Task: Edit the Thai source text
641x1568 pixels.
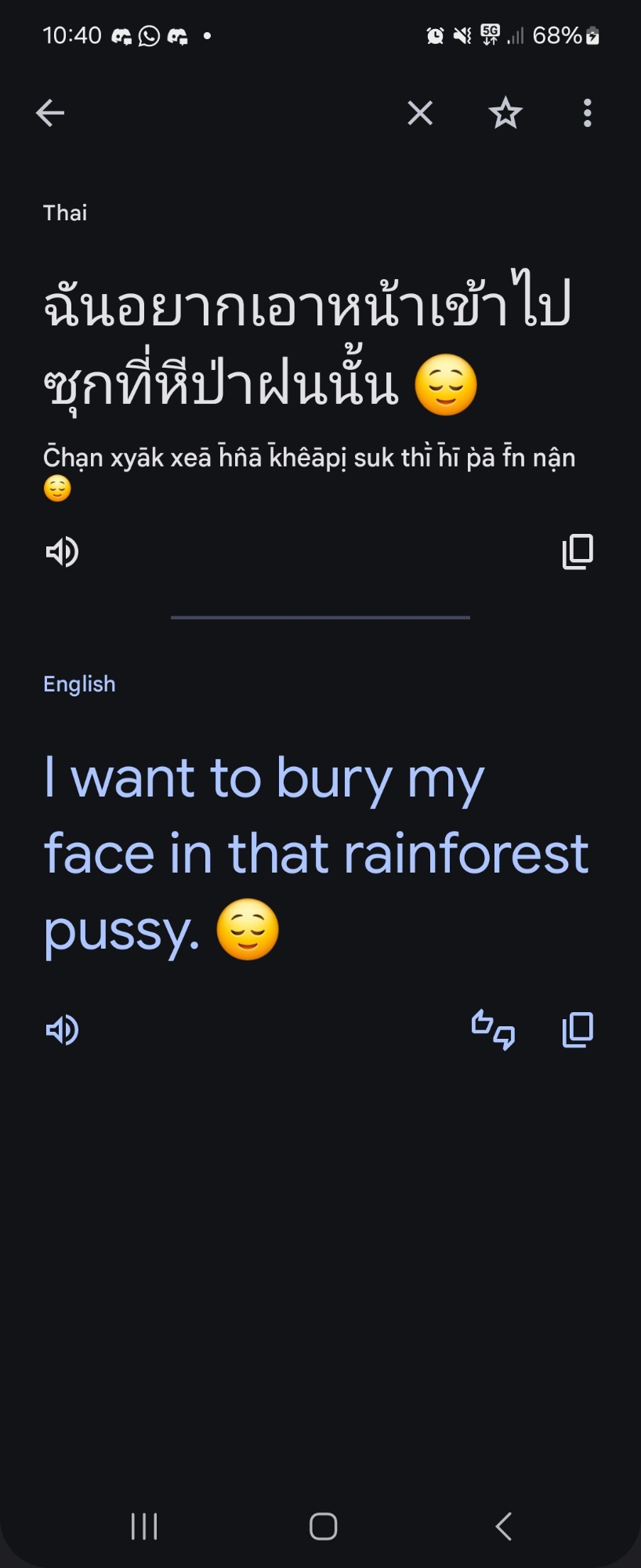Action: click(306, 345)
